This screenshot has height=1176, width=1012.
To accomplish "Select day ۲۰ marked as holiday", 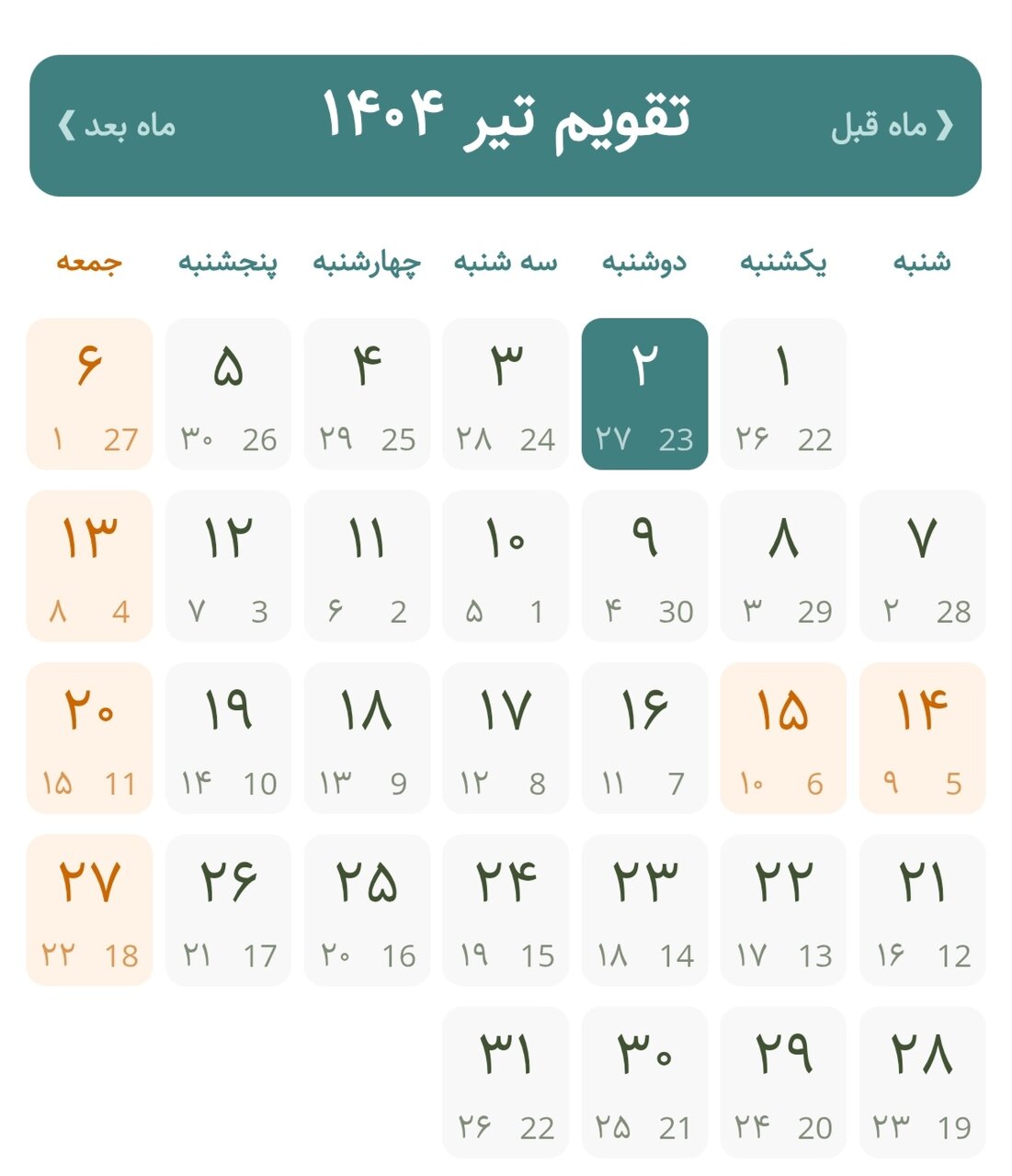I will coord(89,735).
